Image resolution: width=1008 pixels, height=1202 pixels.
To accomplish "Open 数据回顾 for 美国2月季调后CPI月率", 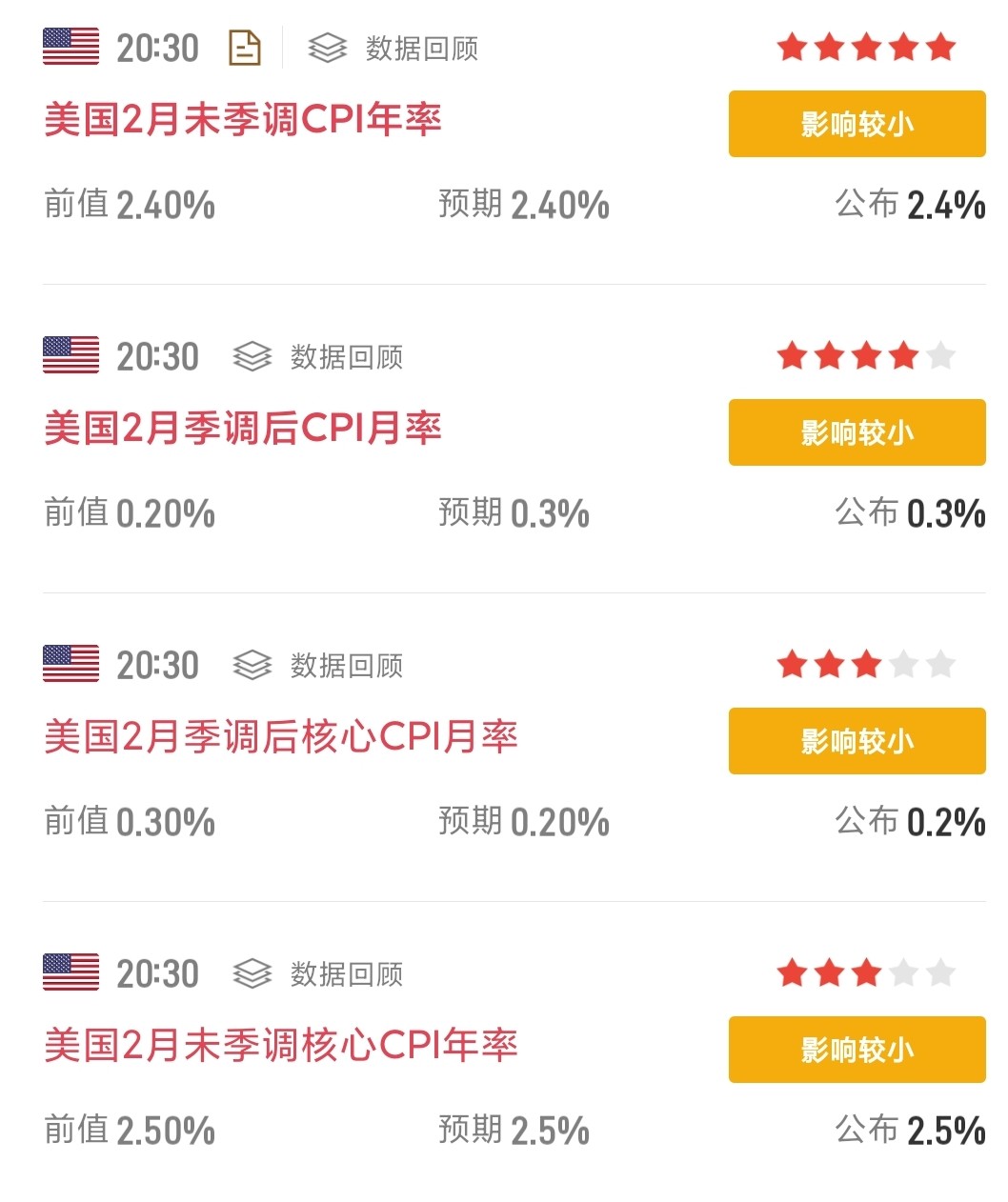I will 318,356.
